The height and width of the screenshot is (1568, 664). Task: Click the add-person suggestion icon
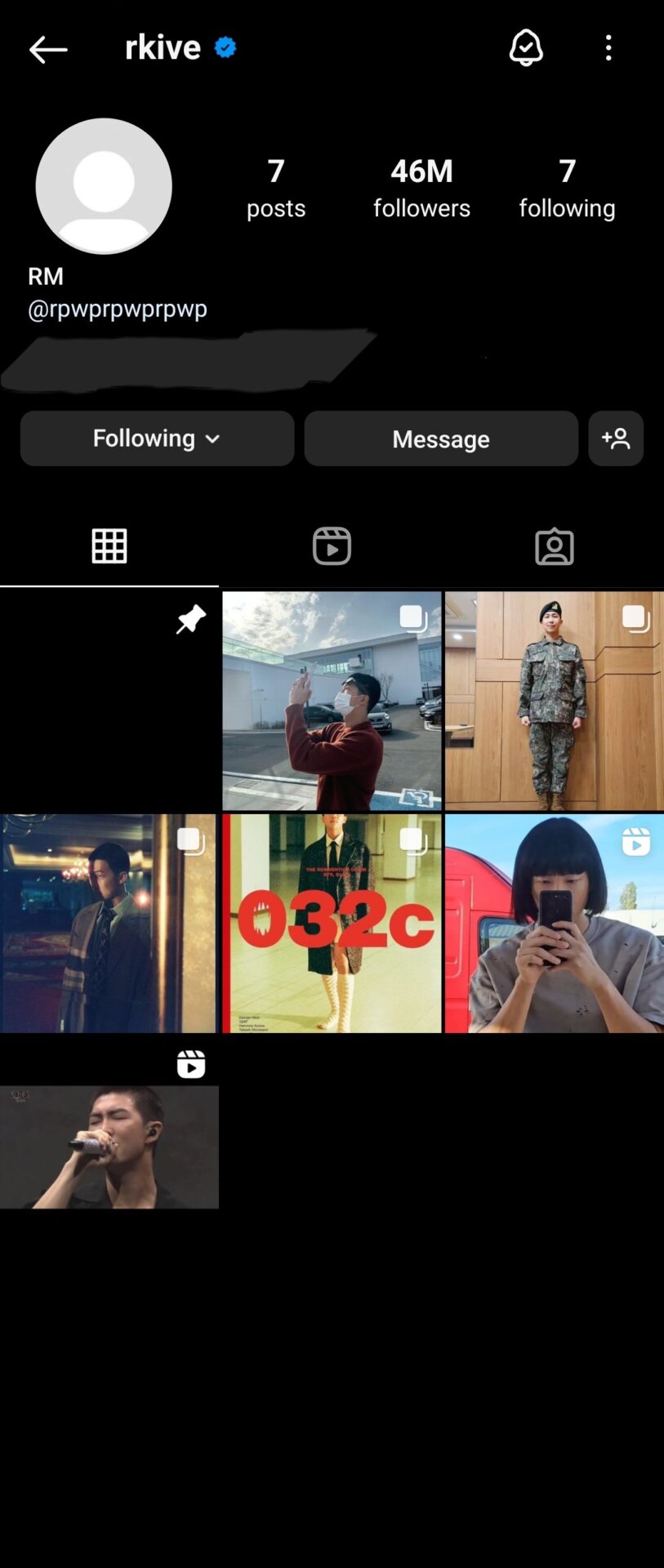pos(616,439)
